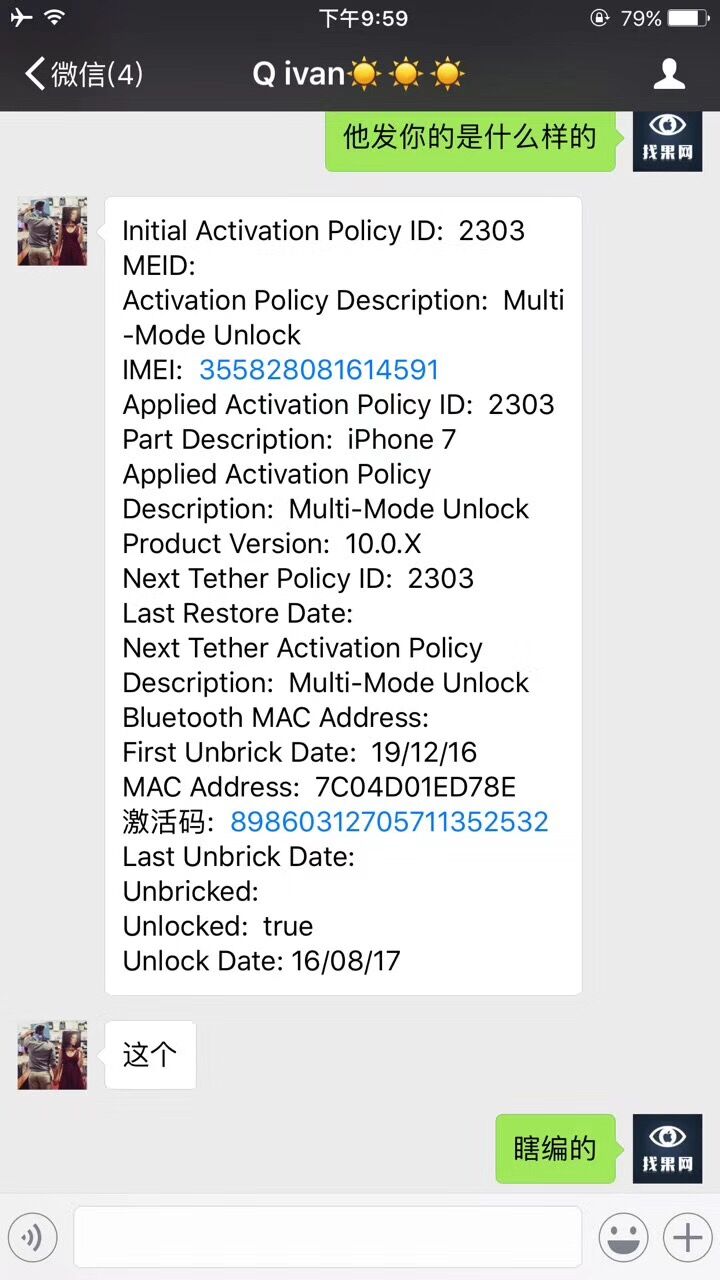Tap the IMEI number link 355828081614591

point(319,370)
